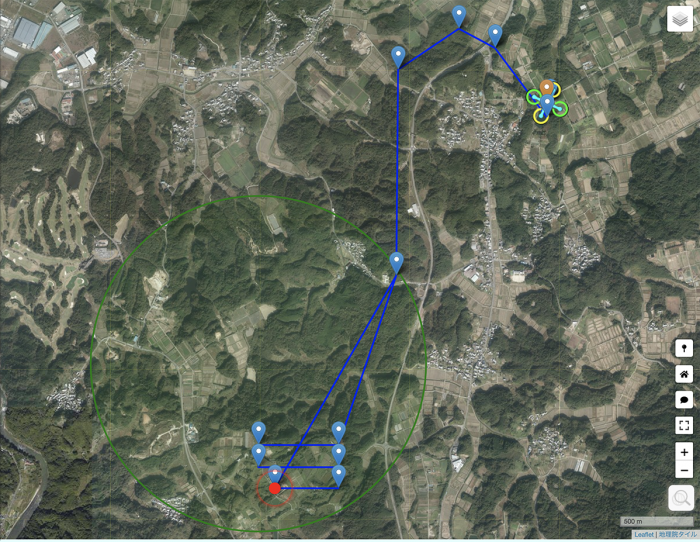Zoom out with the minus button
The width and height of the screenshot is (700, 542).
[684, 470]
